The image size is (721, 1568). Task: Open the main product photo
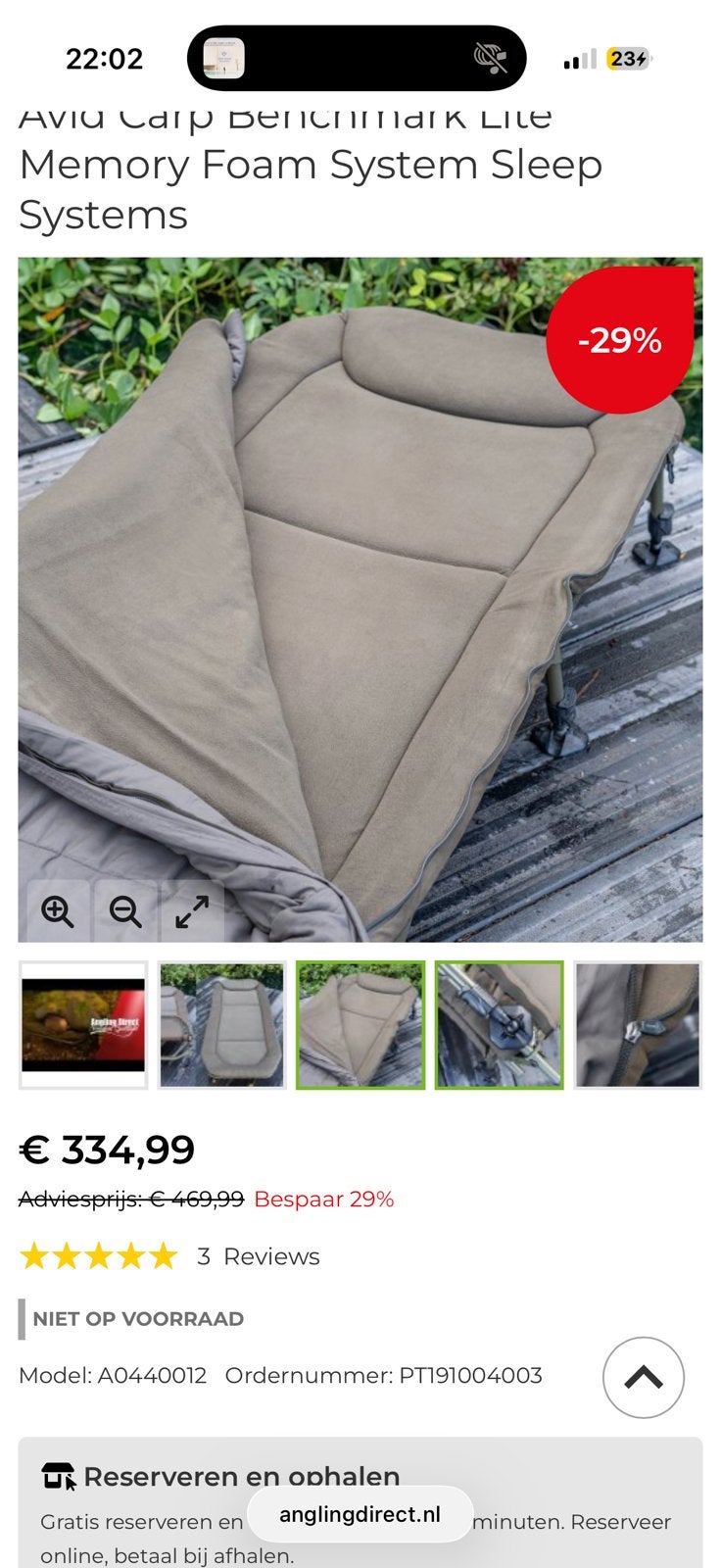(x=360, y=600)
